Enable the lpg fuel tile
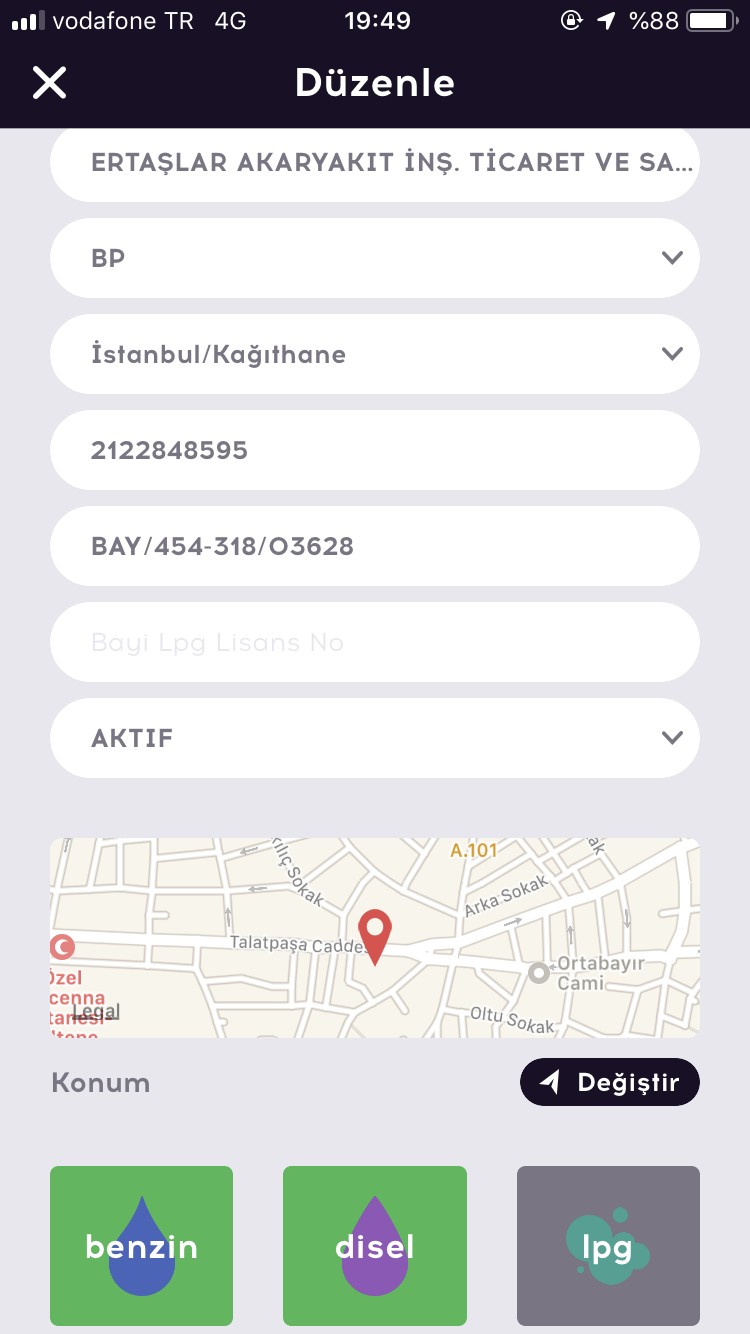This screenshot has height=1334, width=750. 608,1246
